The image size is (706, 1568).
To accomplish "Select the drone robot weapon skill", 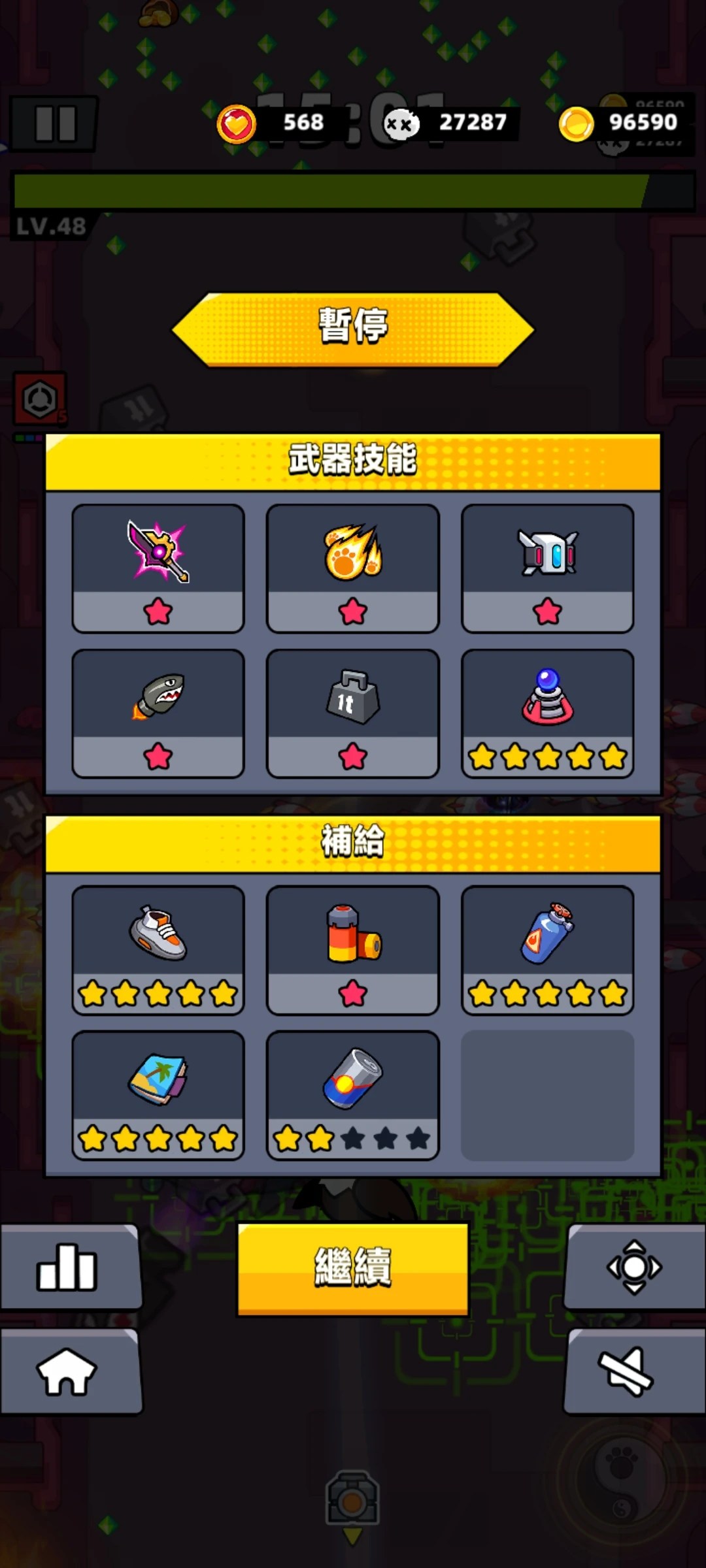I will 548,568.
